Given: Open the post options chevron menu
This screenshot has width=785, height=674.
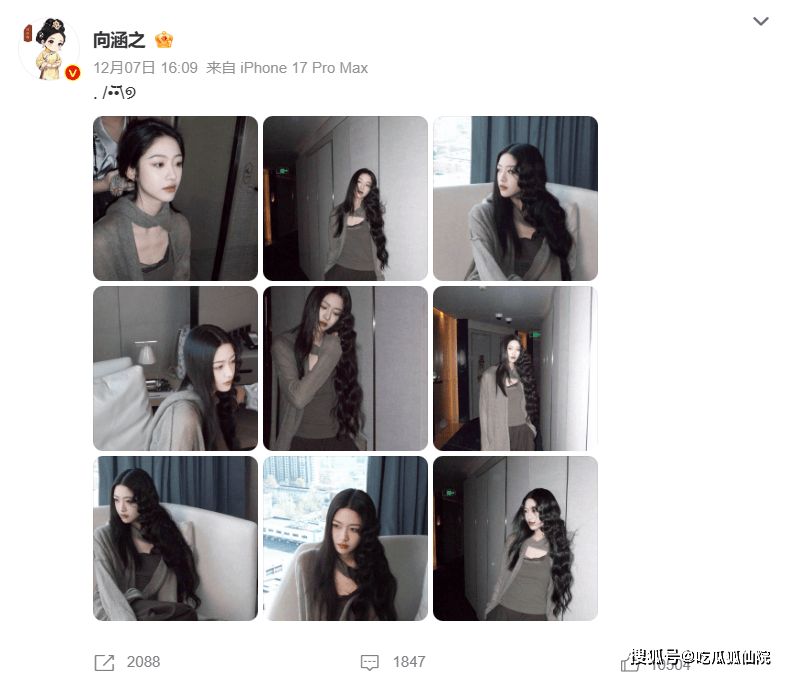Looking at the screenshot, I should coord(760,21).
